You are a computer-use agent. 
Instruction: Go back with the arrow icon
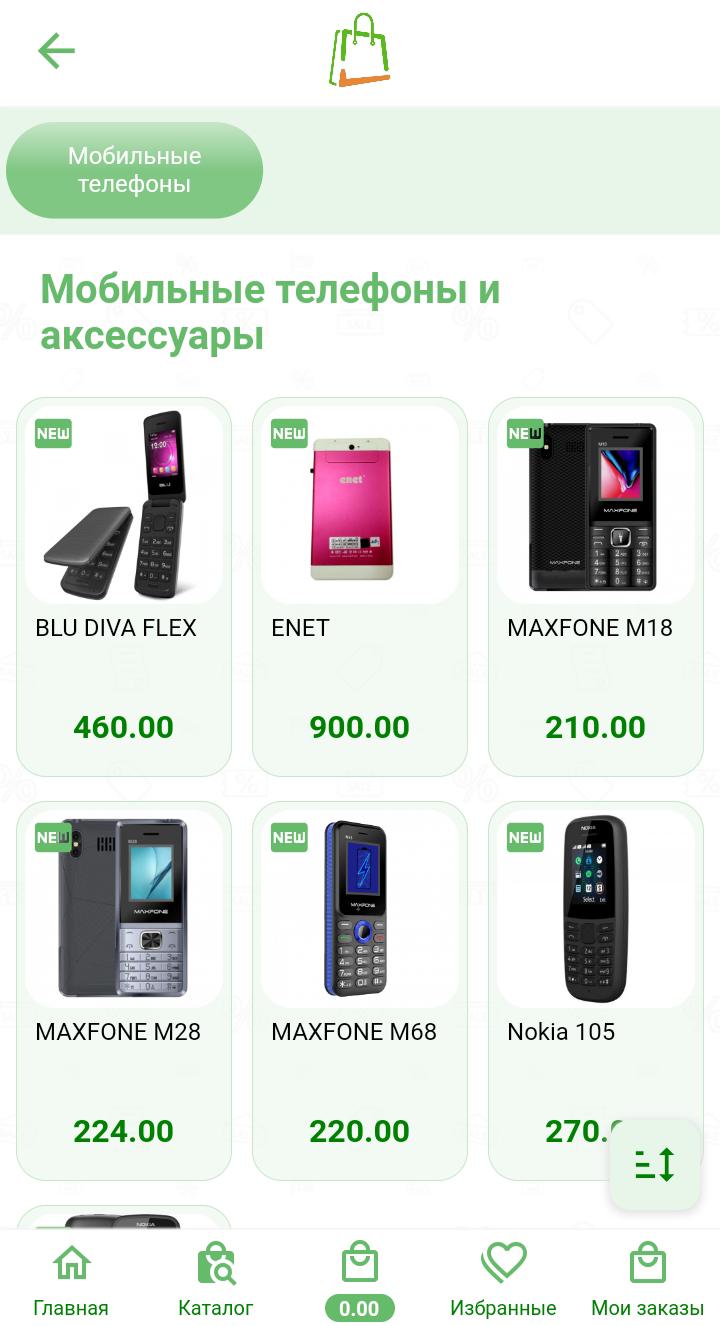56,51
